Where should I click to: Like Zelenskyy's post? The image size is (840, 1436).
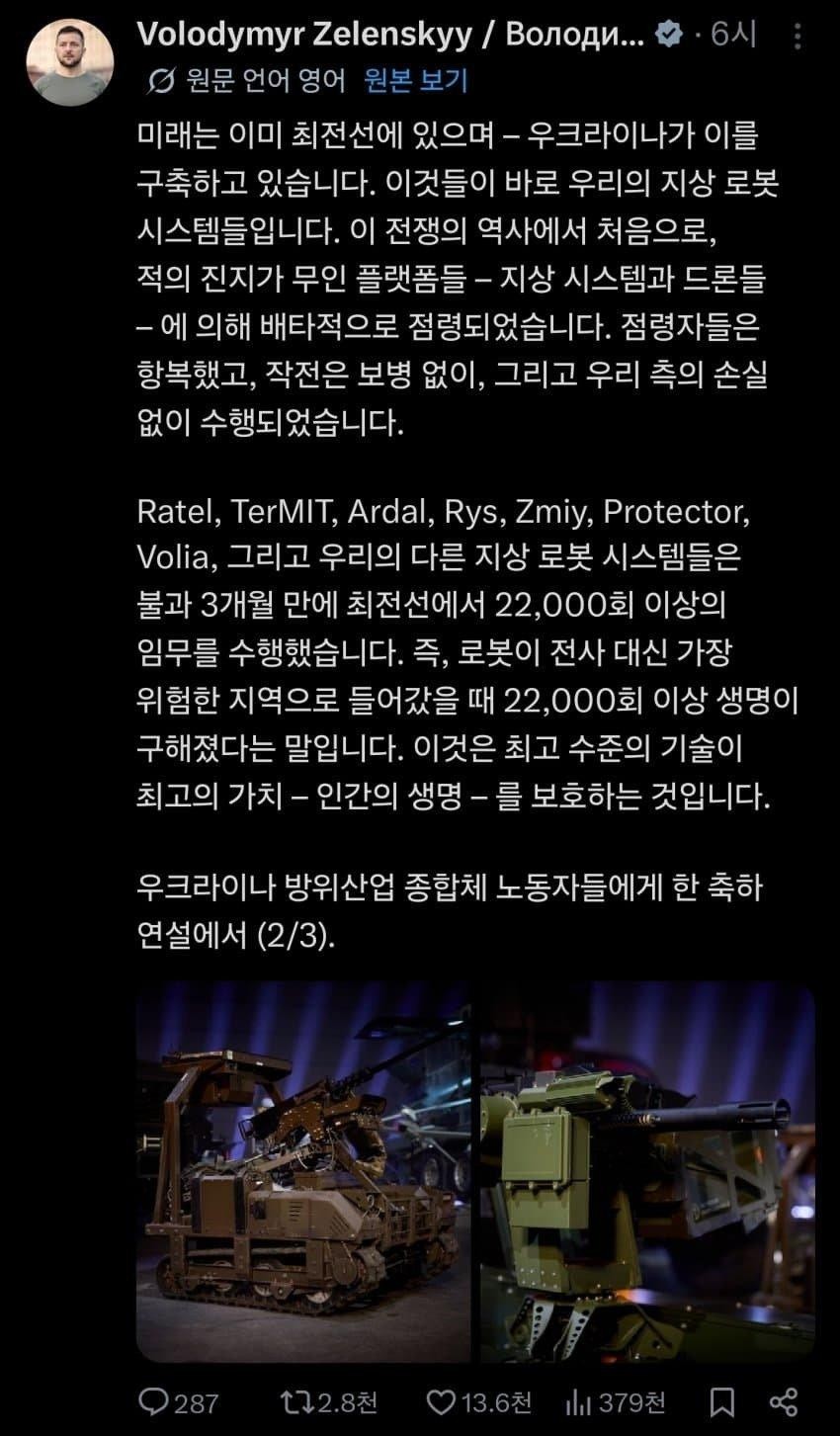pos(441,1400)
